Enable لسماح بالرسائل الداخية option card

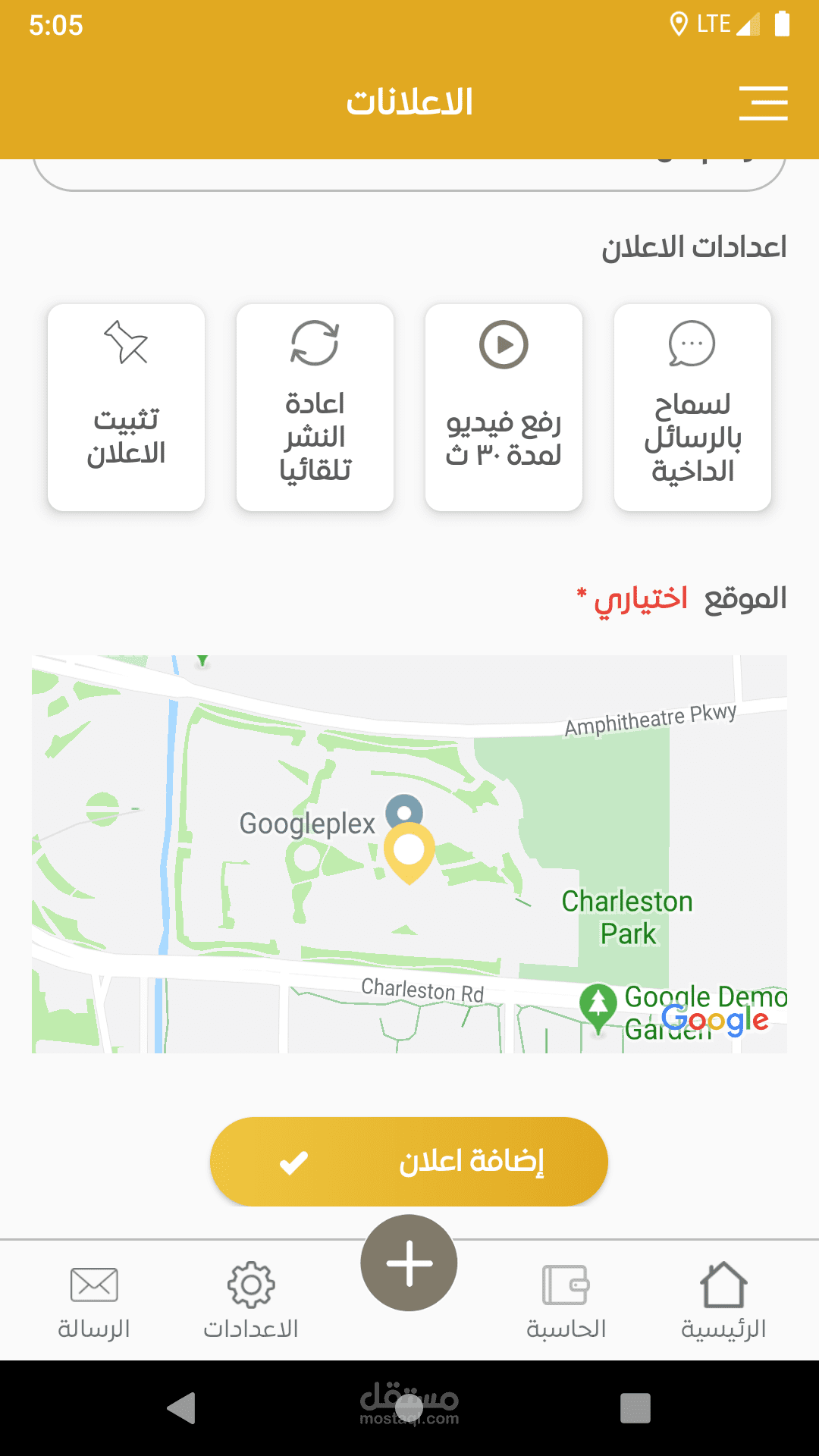point(692,408)
